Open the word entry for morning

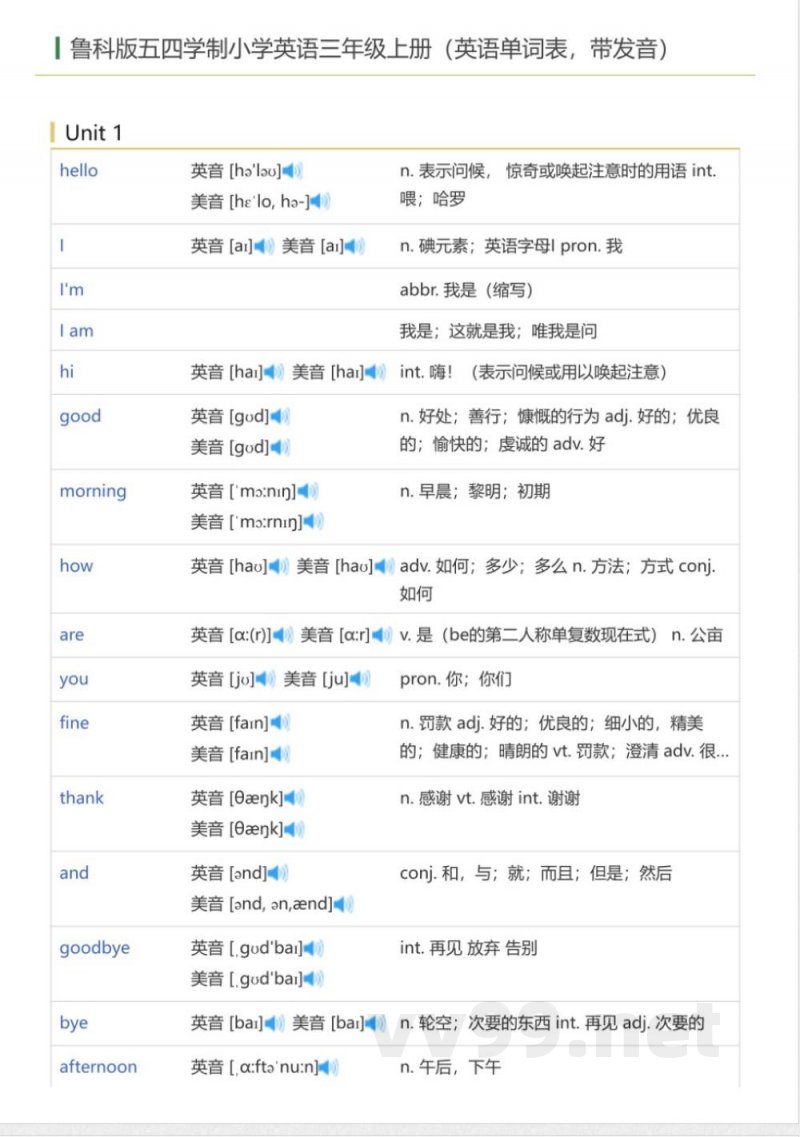(x=93, y=492)
